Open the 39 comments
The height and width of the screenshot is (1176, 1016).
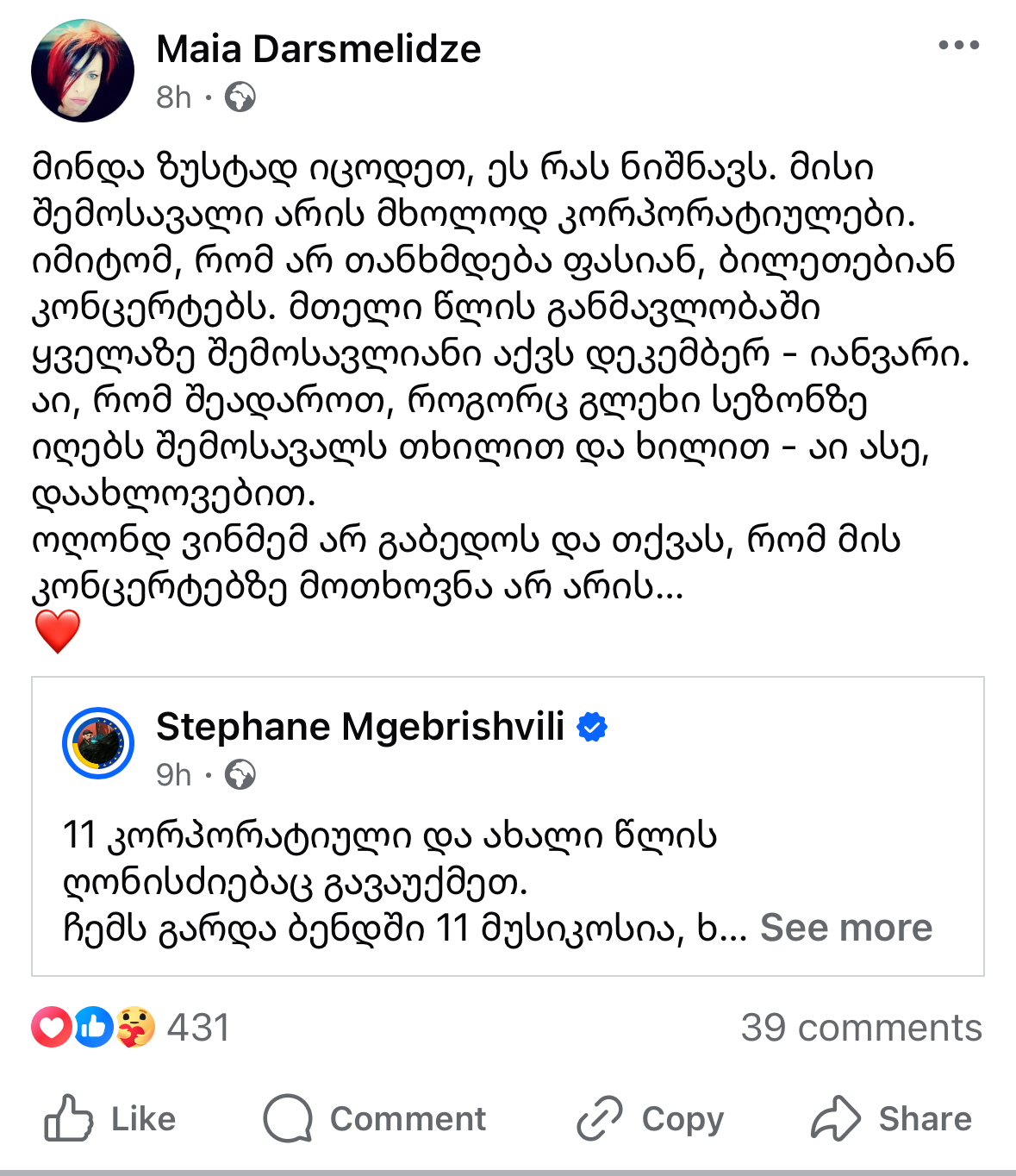coord(861,1028)
